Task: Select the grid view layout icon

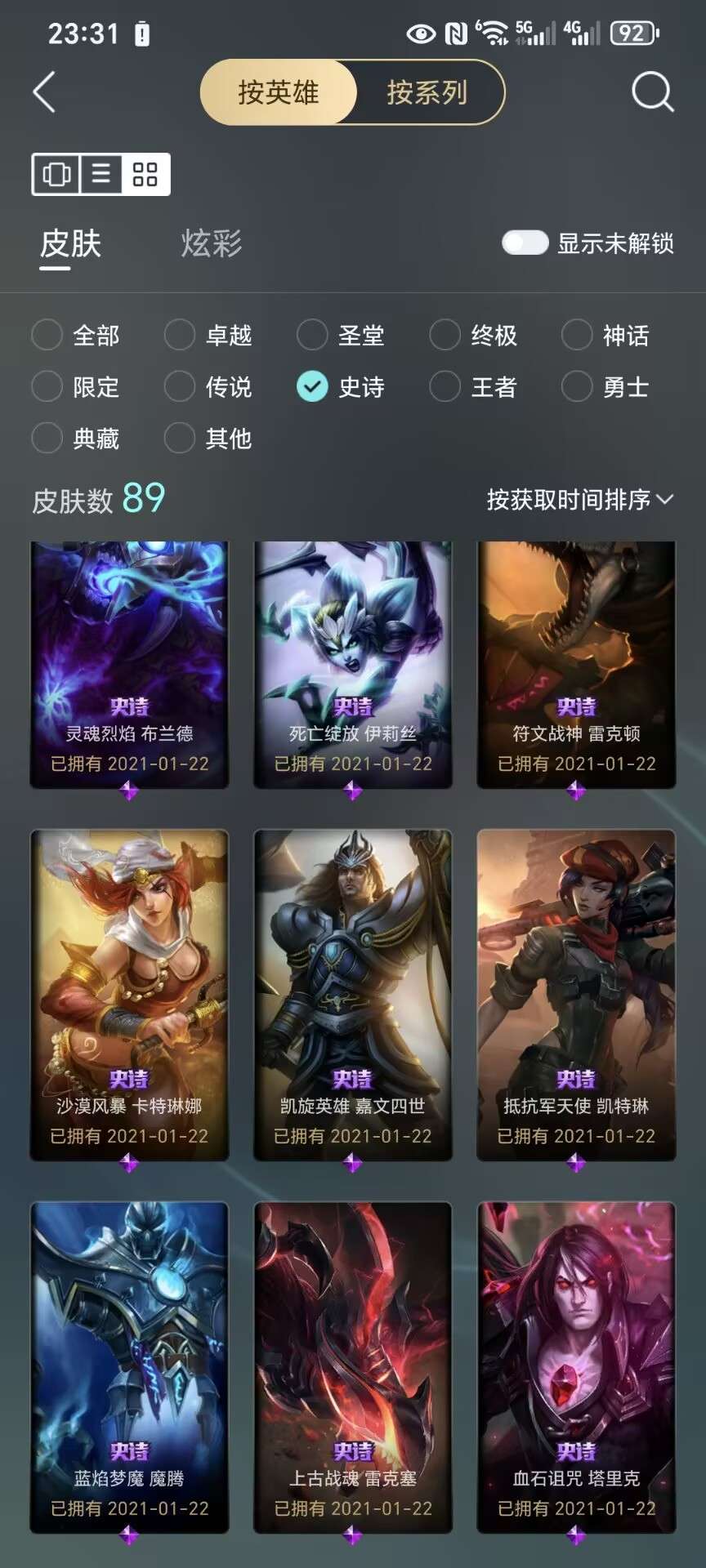Action: (145, 174)
